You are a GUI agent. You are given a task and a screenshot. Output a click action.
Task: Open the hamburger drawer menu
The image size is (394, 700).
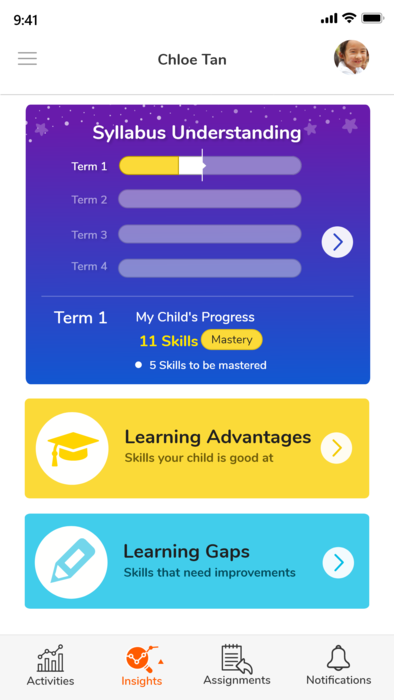coord(27,58)
